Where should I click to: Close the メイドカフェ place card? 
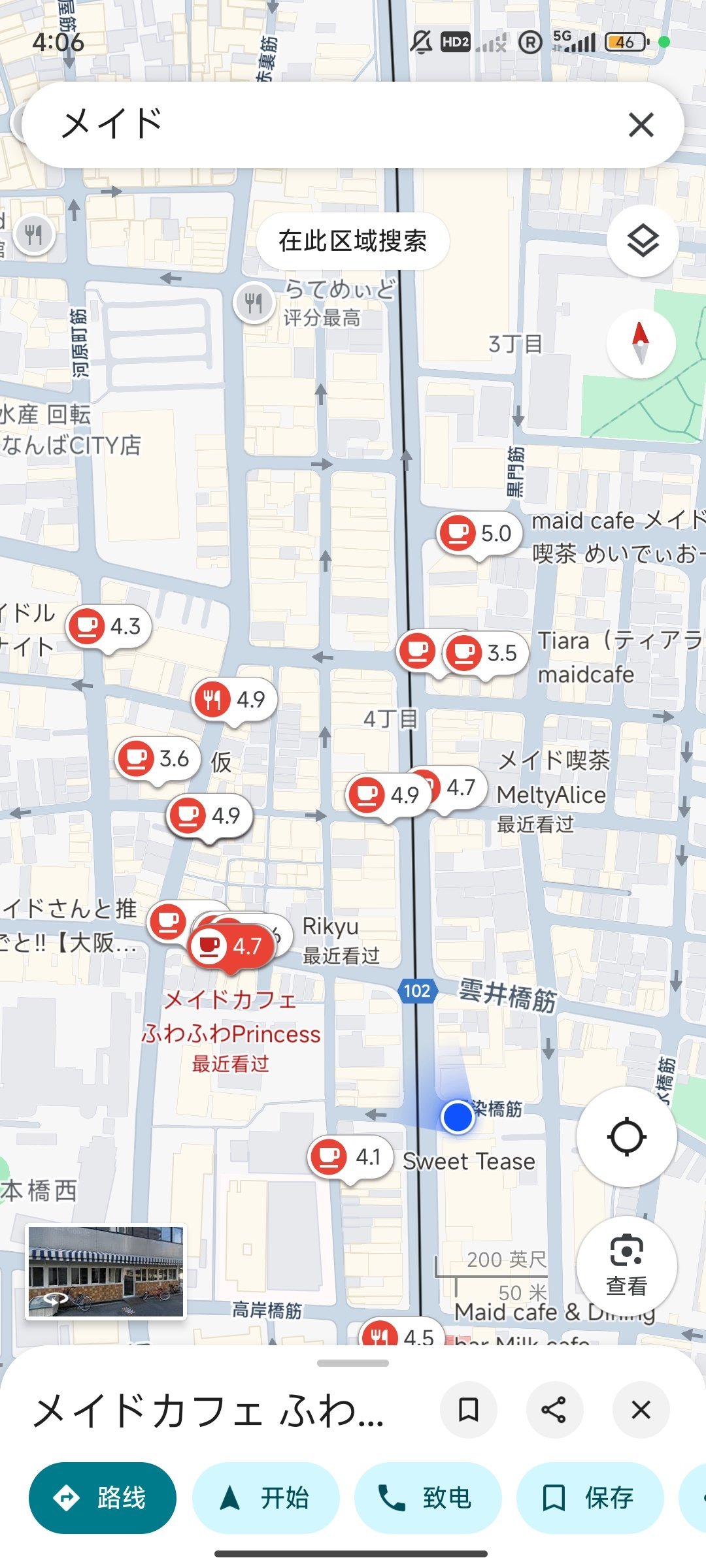(641, 1410)
